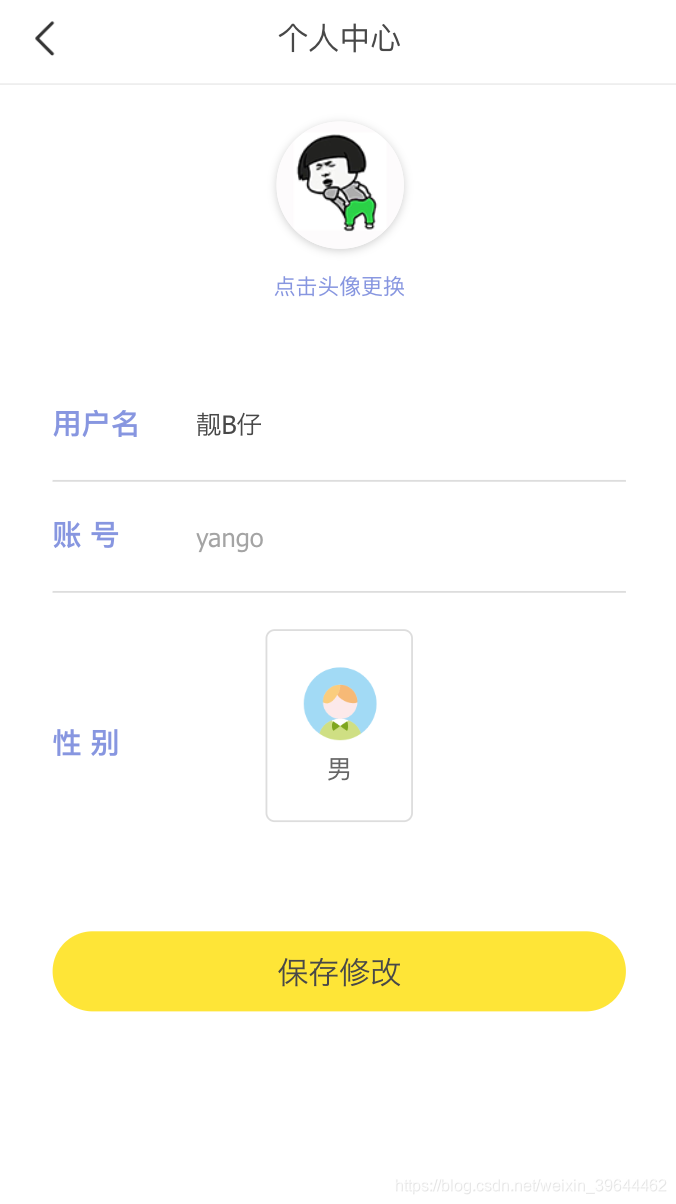
Task: Tap 点击头像更换 link
Action: pos(340,287)
